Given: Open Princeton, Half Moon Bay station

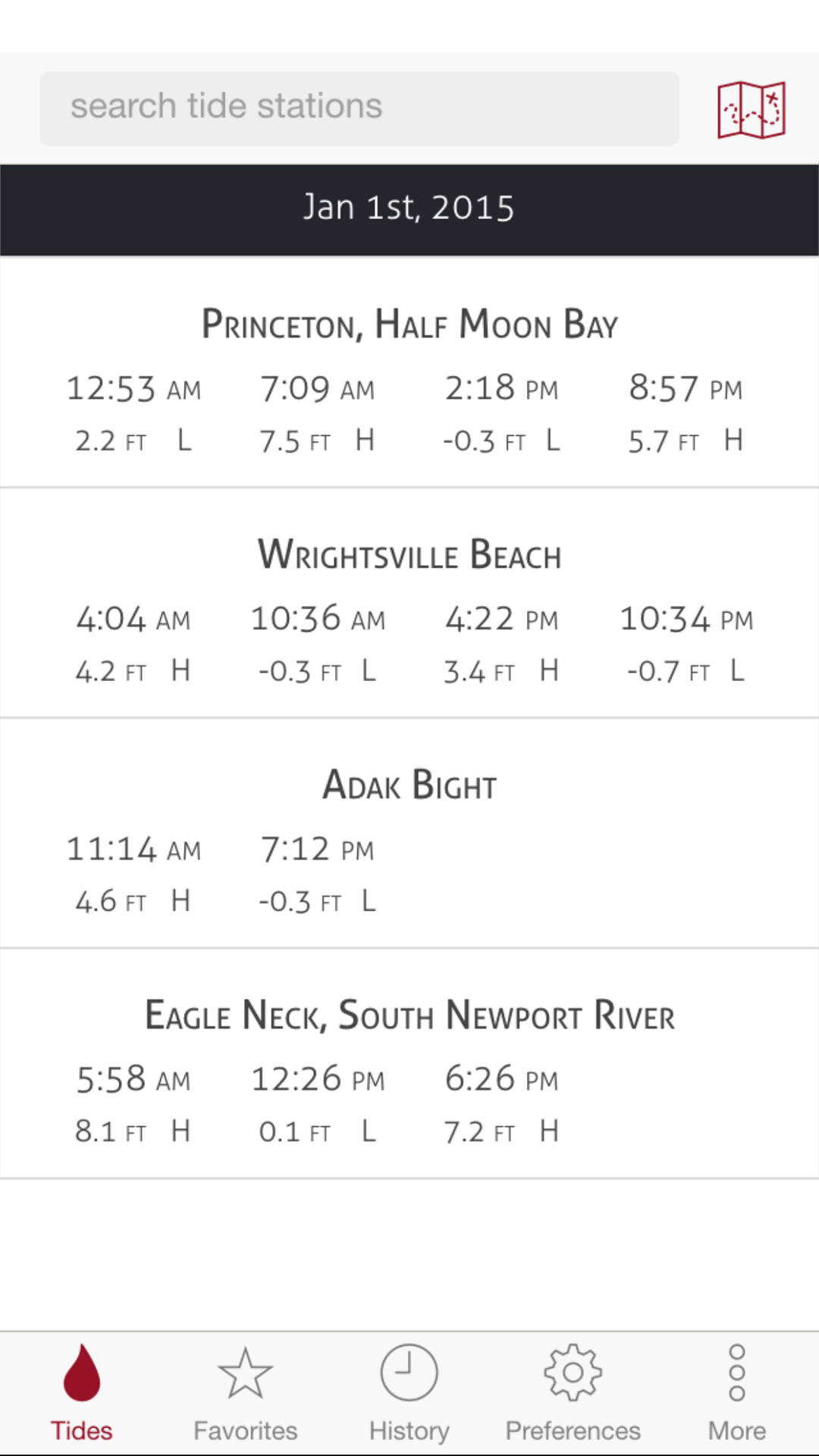Looking at the screenshot, I should click(x=409, y=325).
